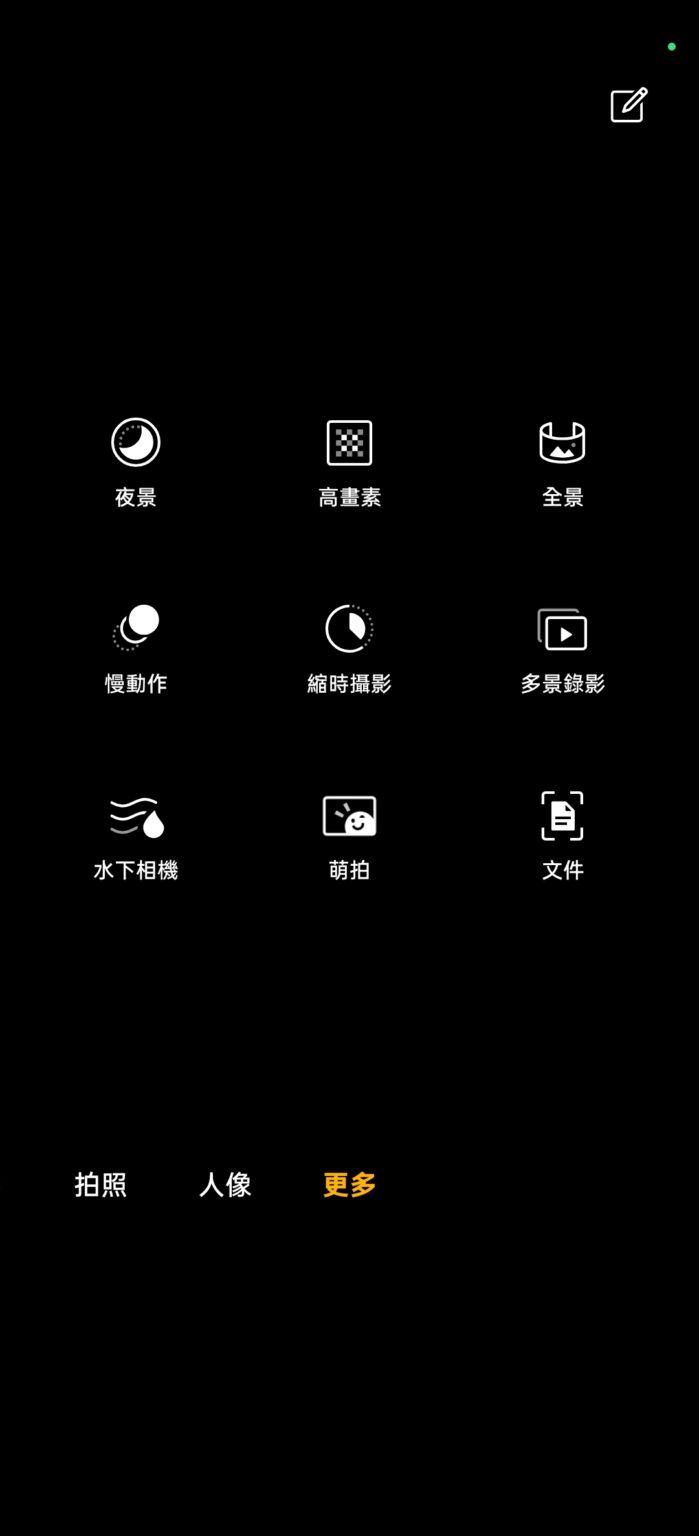Tap the edit modes pencil icon
The height and width of the screenshot is (1536, 699).
tap(629, 105)
